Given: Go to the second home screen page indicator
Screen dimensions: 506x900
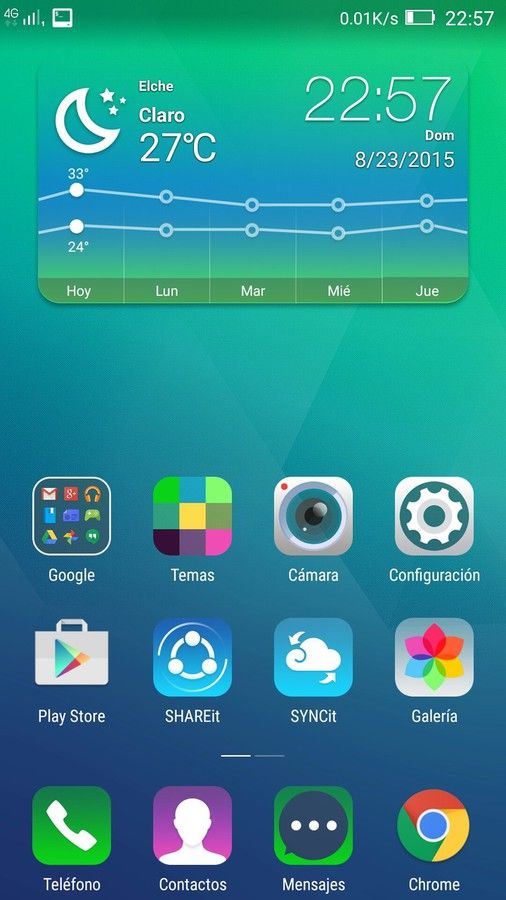Looking at the screenshot, I should [x=270, y=756].
